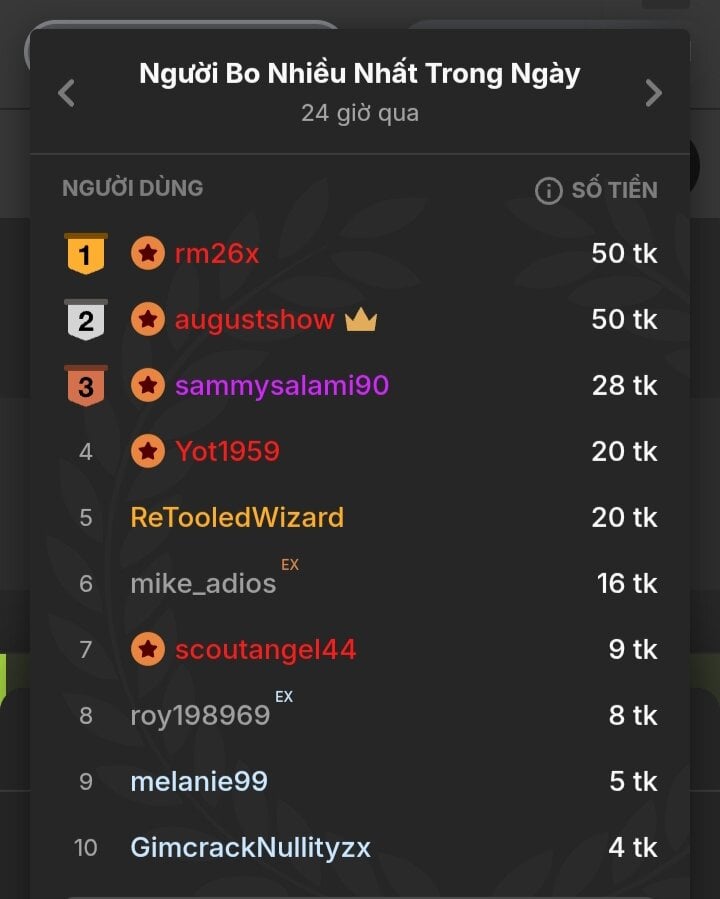This screenshot has height=899, width=720.
Task: Select user sammysalami90
Action: point(281,386)
